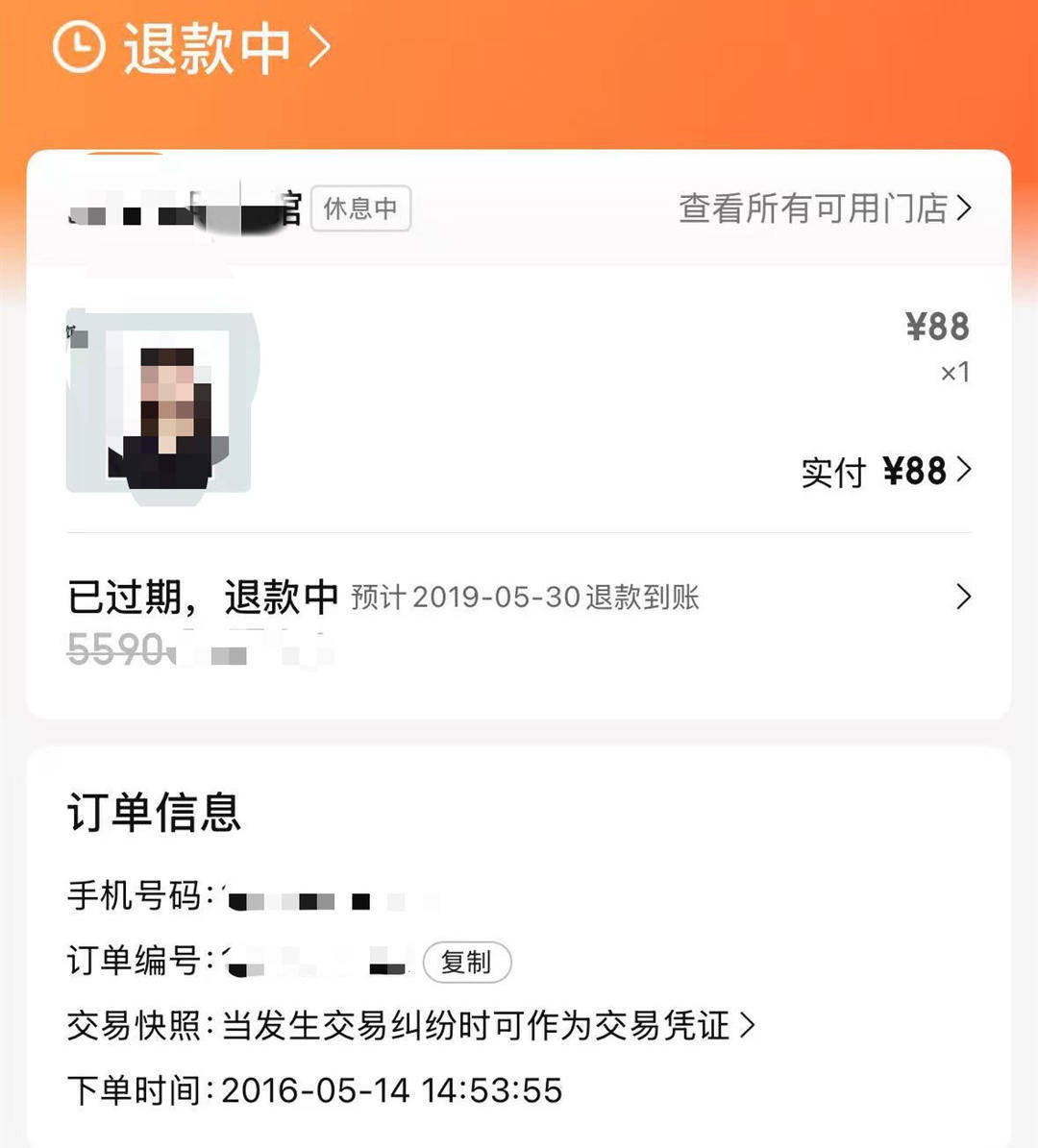Click the 复制 copy button
Image resolution: width=1038 pixels, height=1148 pixels.
(x=468, y=963)
